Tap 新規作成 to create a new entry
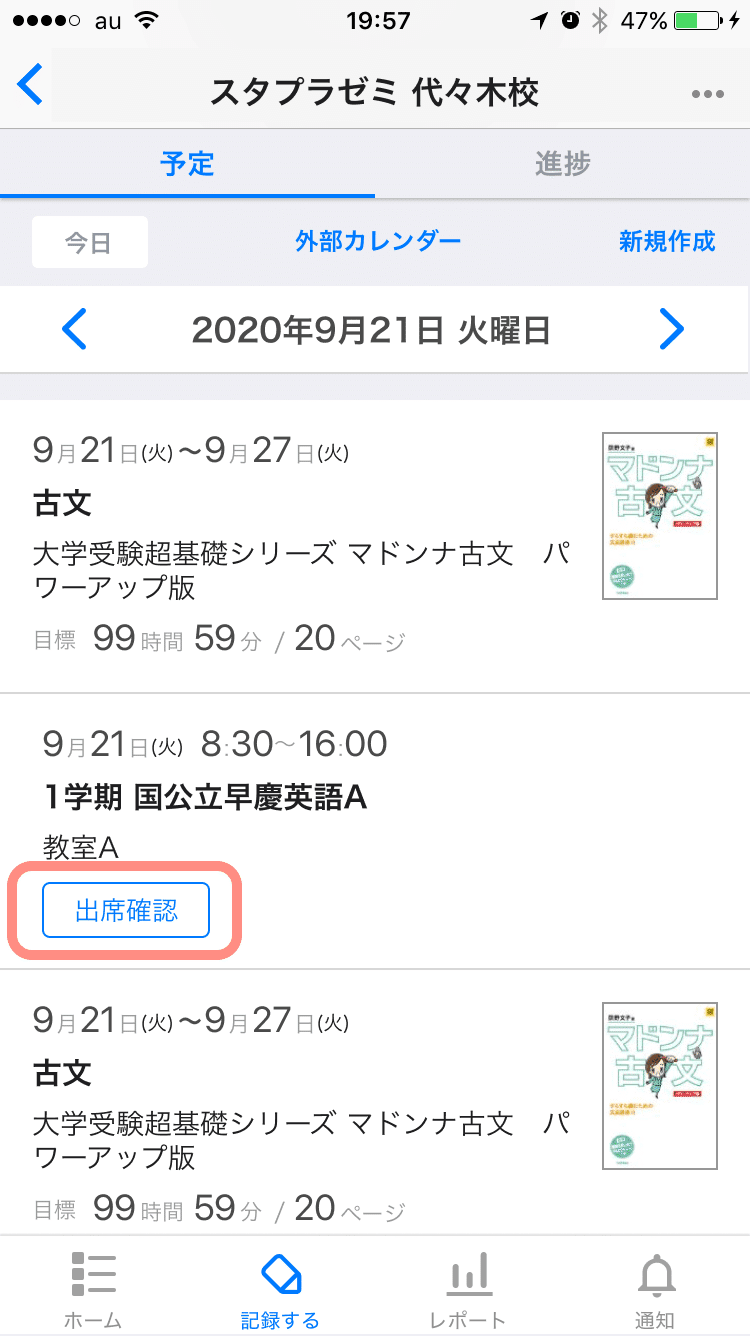750x1336 pixels. pos(667,241)
